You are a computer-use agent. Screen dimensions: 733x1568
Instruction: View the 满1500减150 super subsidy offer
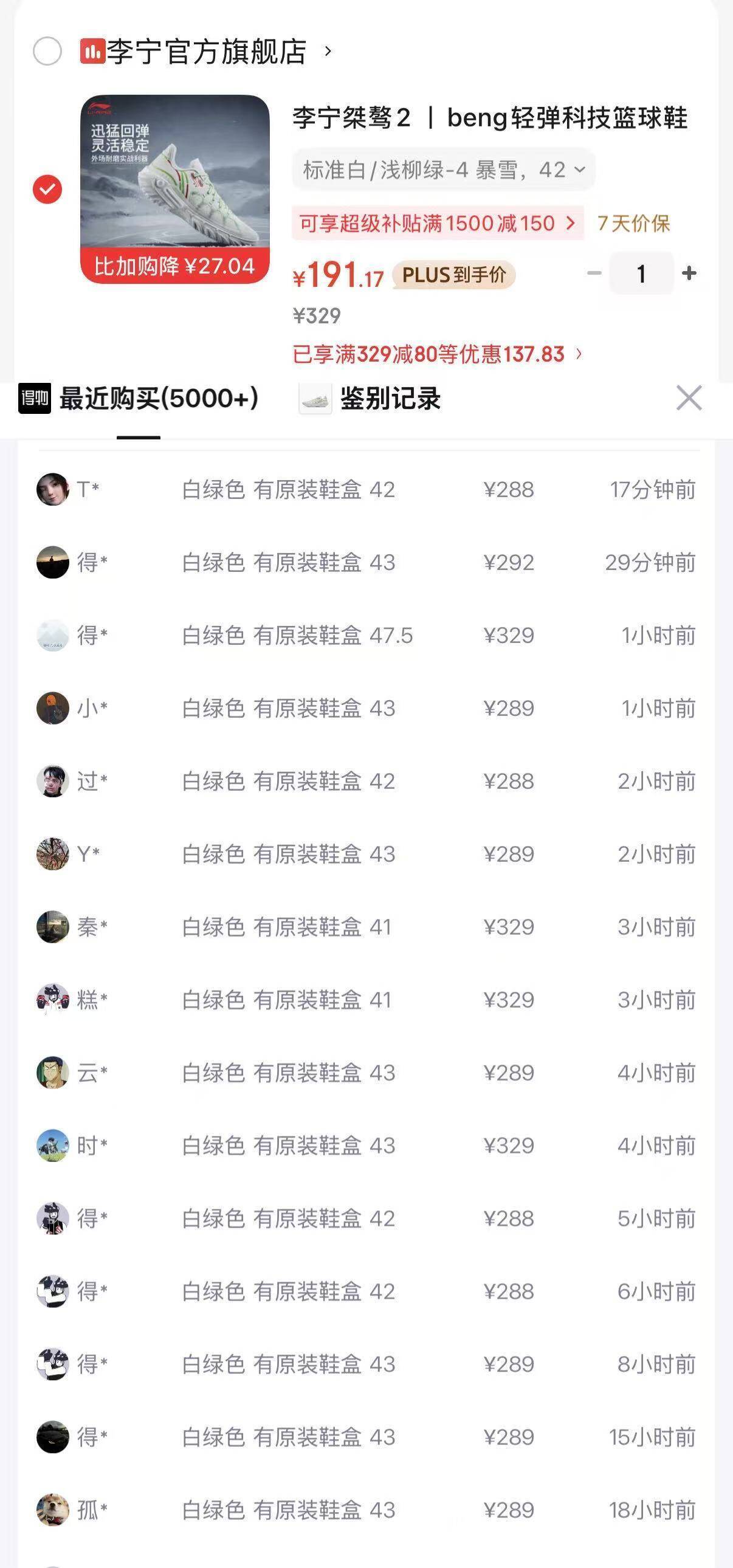tap(437, 224)
